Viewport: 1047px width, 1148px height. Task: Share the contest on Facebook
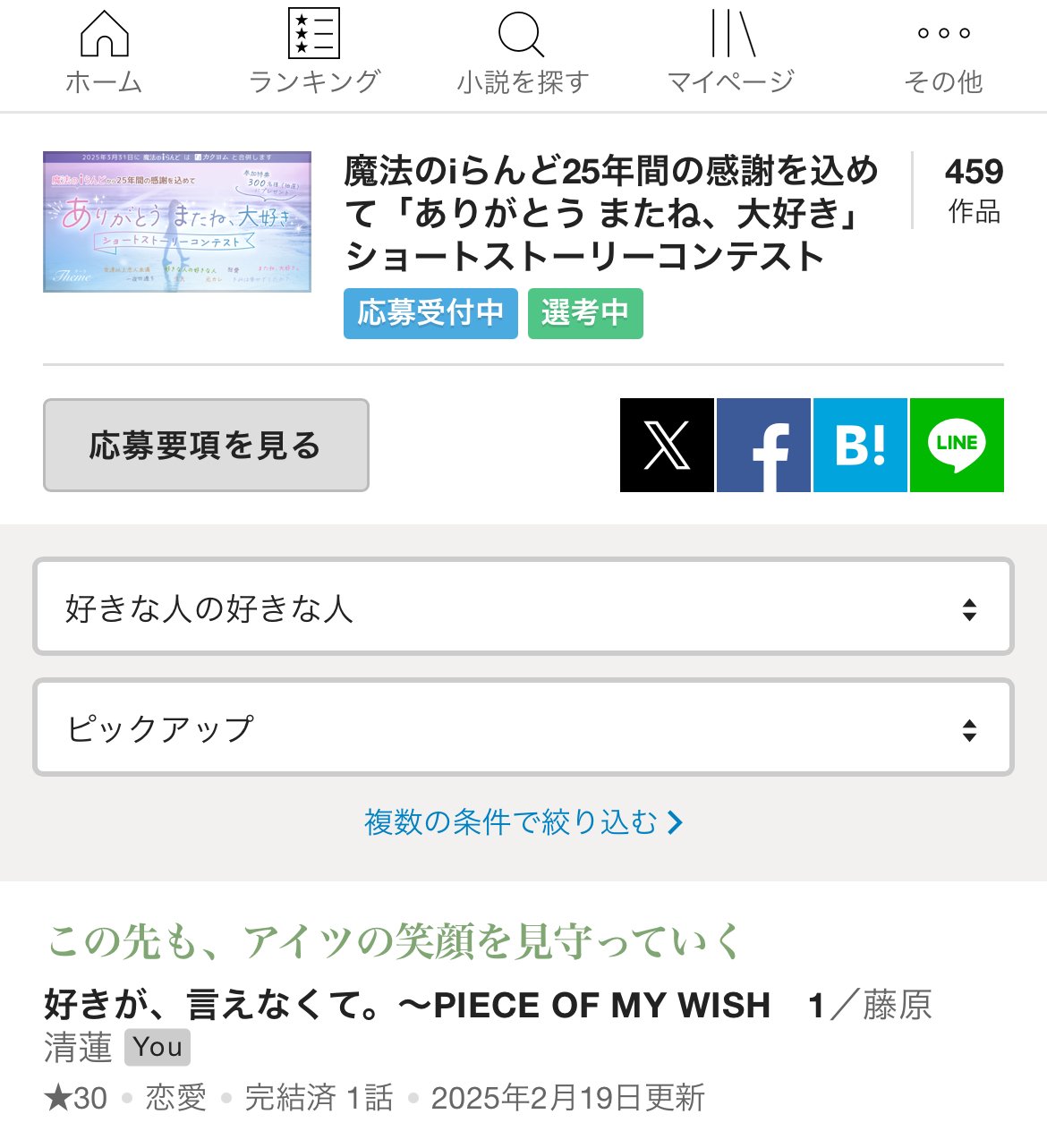pyautogui.click(x=763, y=445)
